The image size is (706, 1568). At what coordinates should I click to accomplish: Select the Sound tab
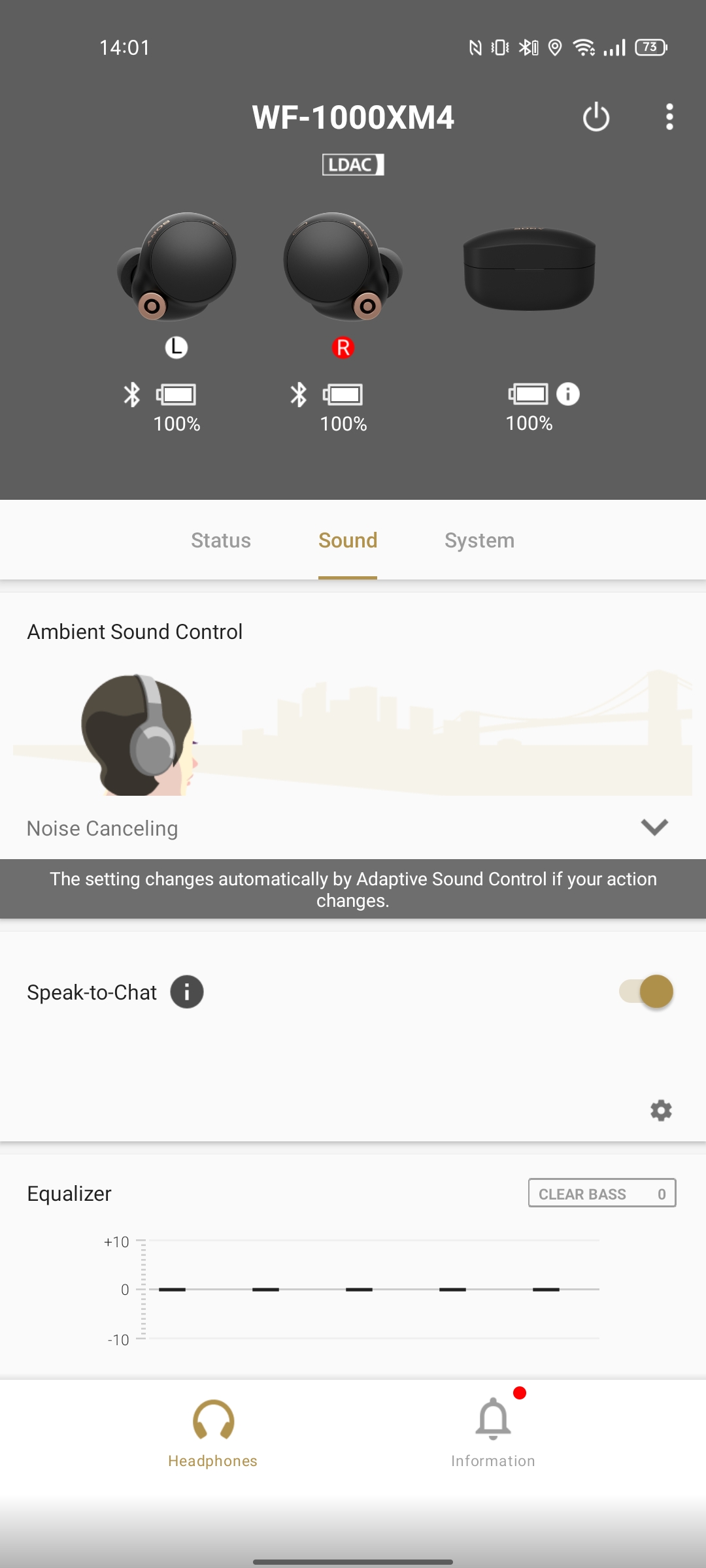(x=348, y=540)
